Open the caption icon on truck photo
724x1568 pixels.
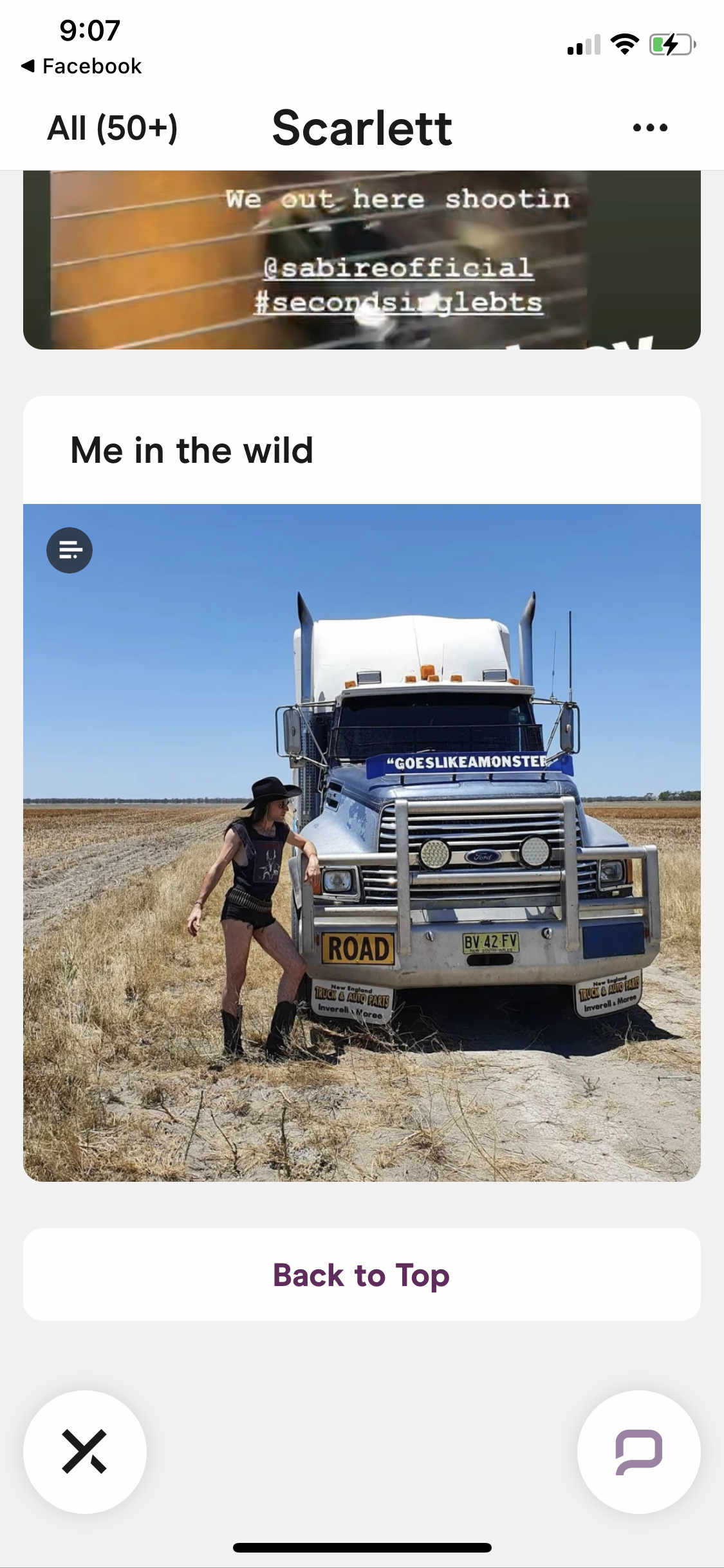[70, 550]
